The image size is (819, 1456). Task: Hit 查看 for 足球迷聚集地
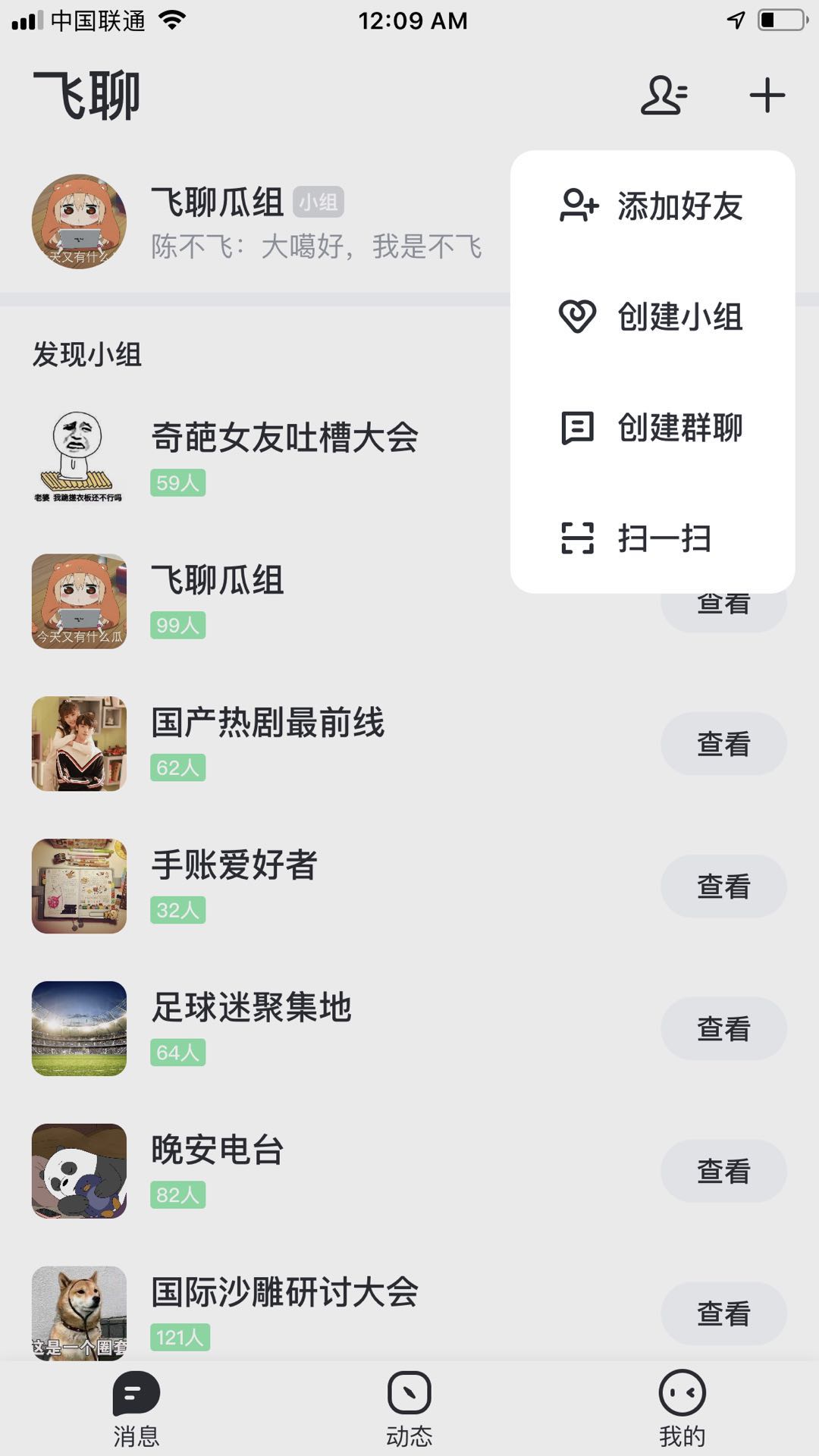pos(723,1028)
